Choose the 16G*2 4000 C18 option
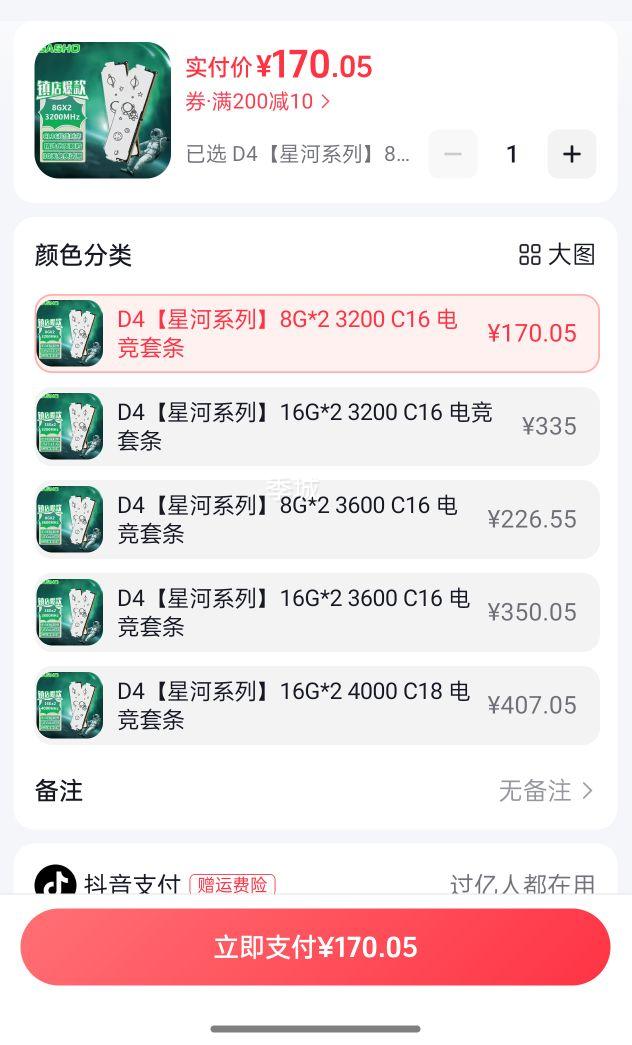This screenshot has width=632, height=1045. [317, 705]
